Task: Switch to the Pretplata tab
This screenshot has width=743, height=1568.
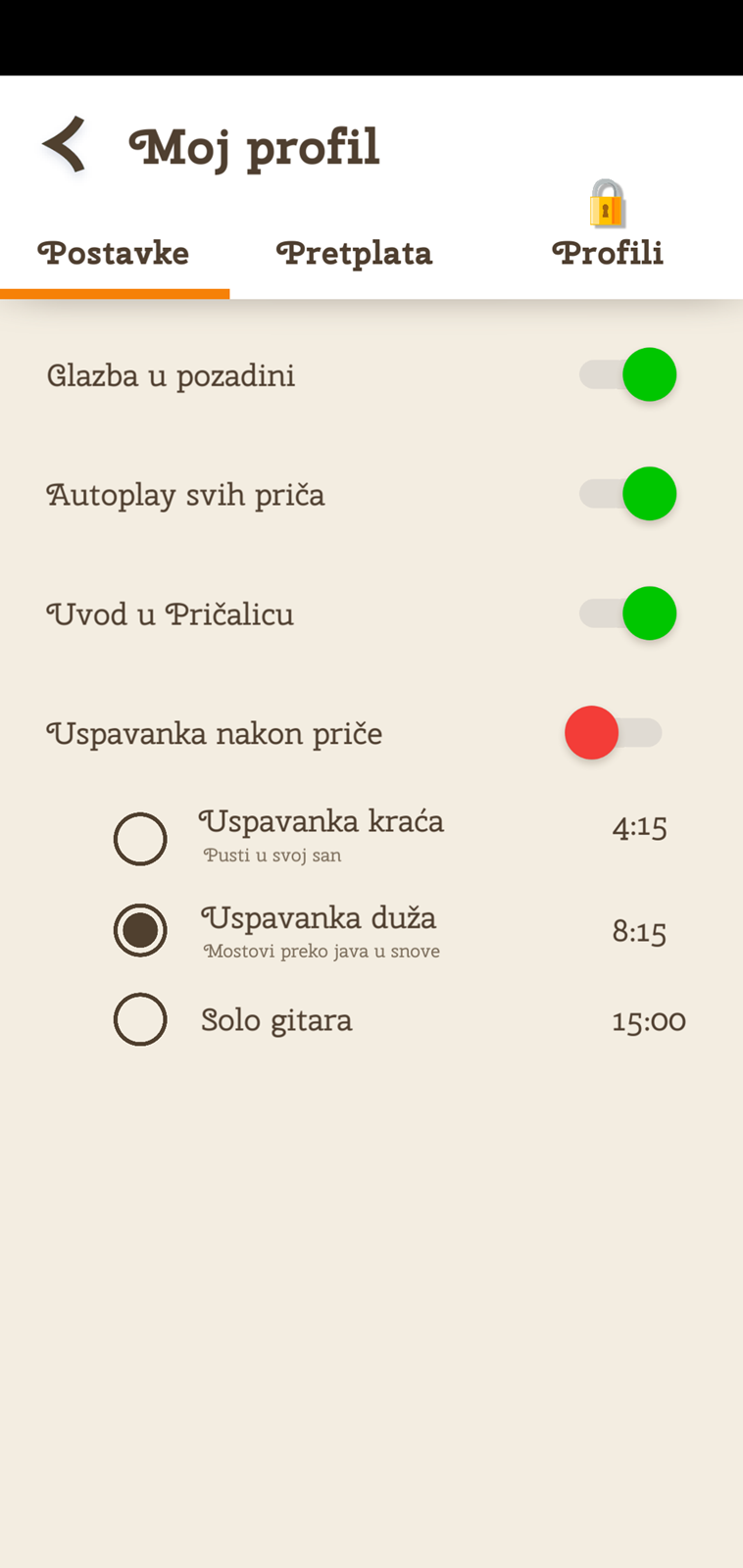Action: [x=354, y=253]
